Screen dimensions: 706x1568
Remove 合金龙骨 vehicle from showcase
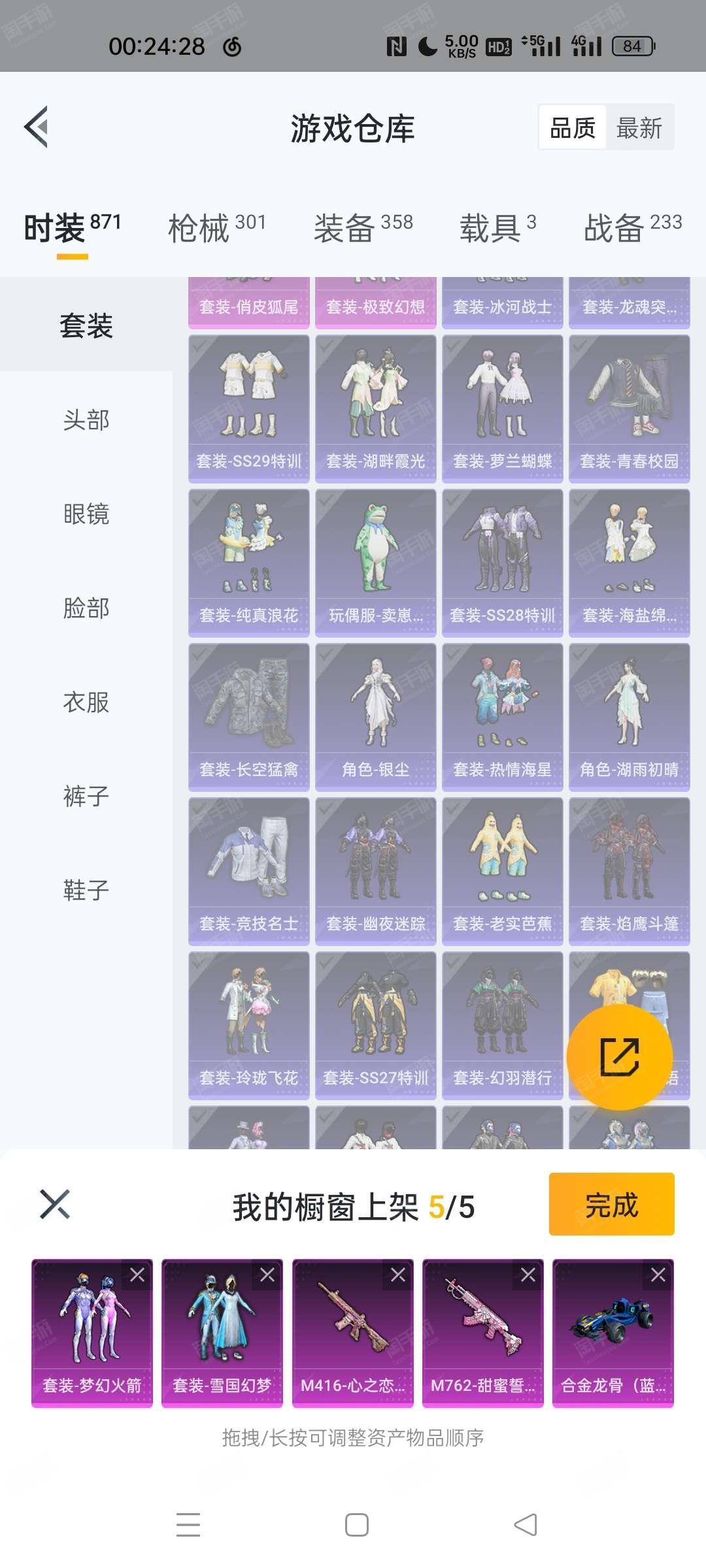(x=658, y=1275)
